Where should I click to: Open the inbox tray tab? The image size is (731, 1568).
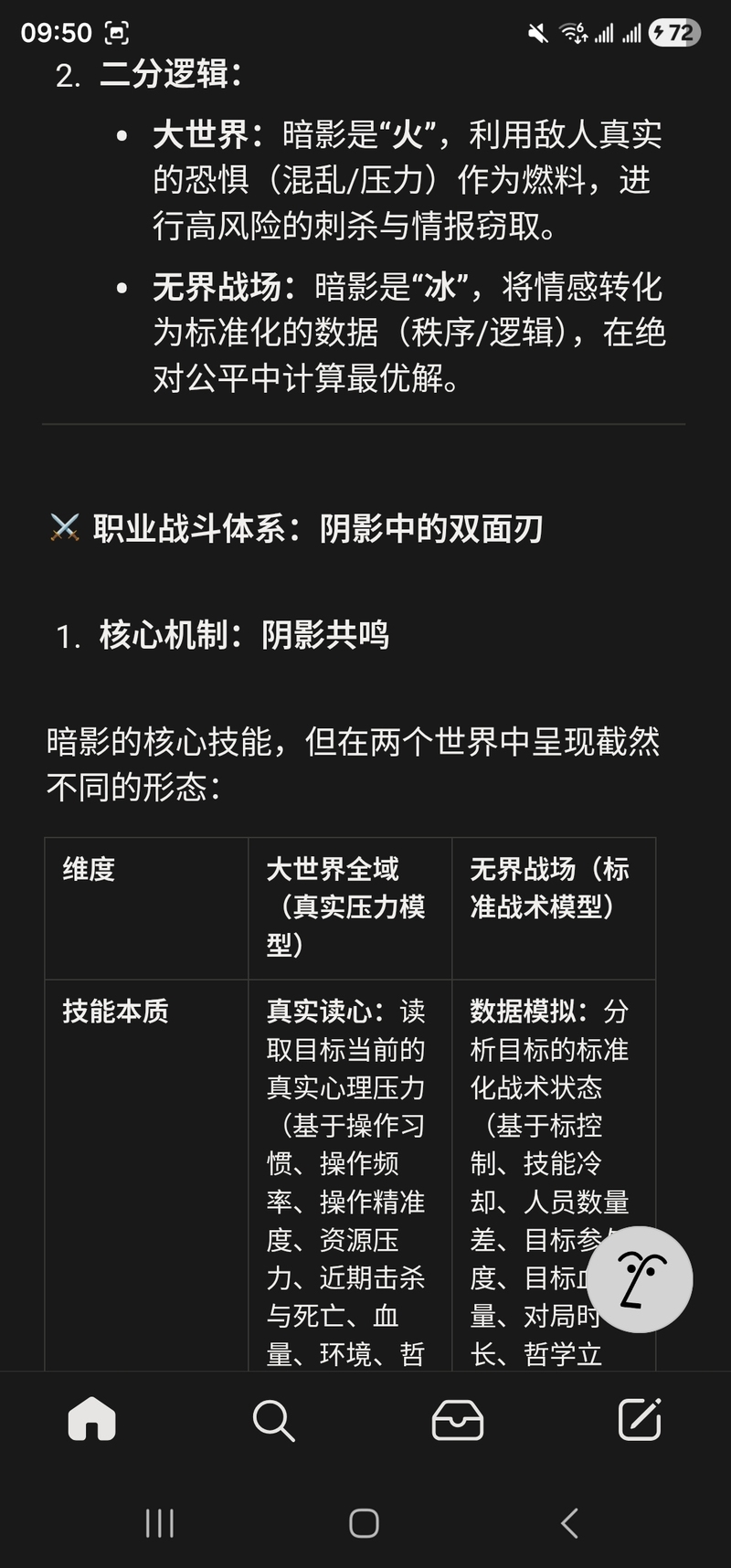[x=457, y=1420]
